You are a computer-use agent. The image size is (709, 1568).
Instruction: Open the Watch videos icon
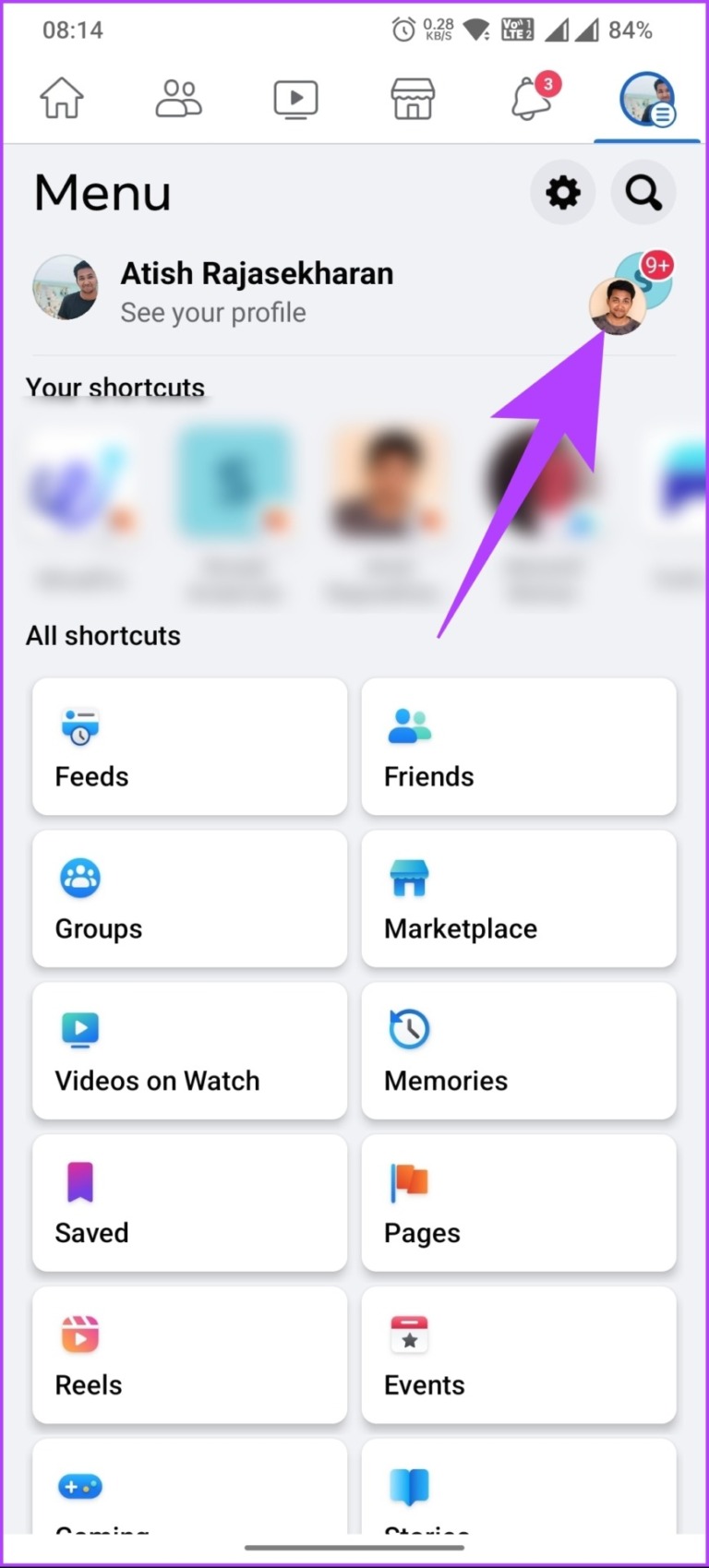pyautogui.click(x=295, y=99)
